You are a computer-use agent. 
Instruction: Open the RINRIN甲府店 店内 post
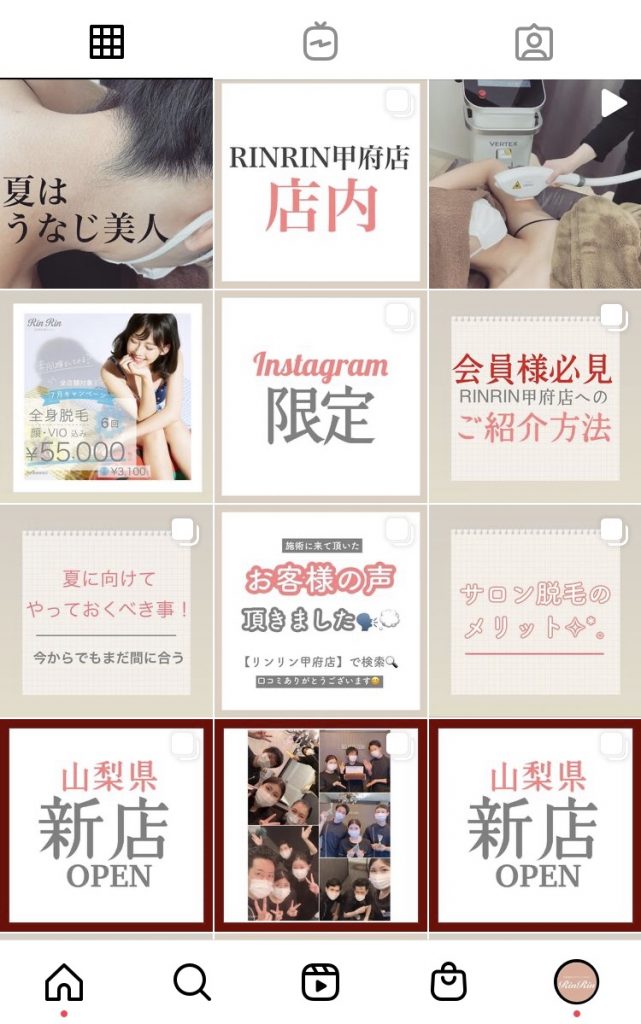click(x=320, y=184)
